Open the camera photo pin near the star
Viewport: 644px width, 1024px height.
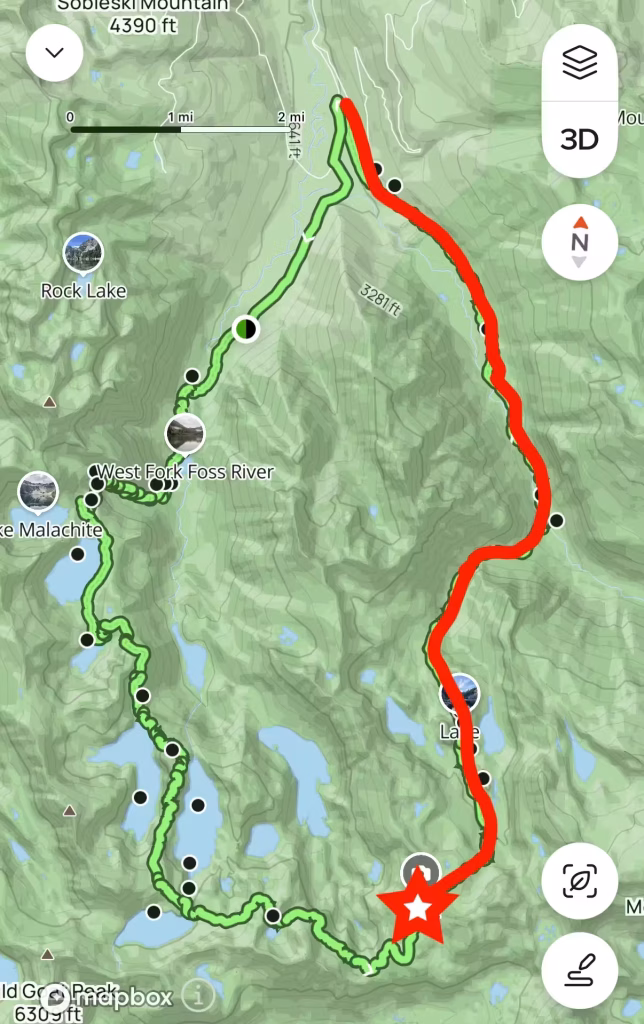tap(421, 870)
